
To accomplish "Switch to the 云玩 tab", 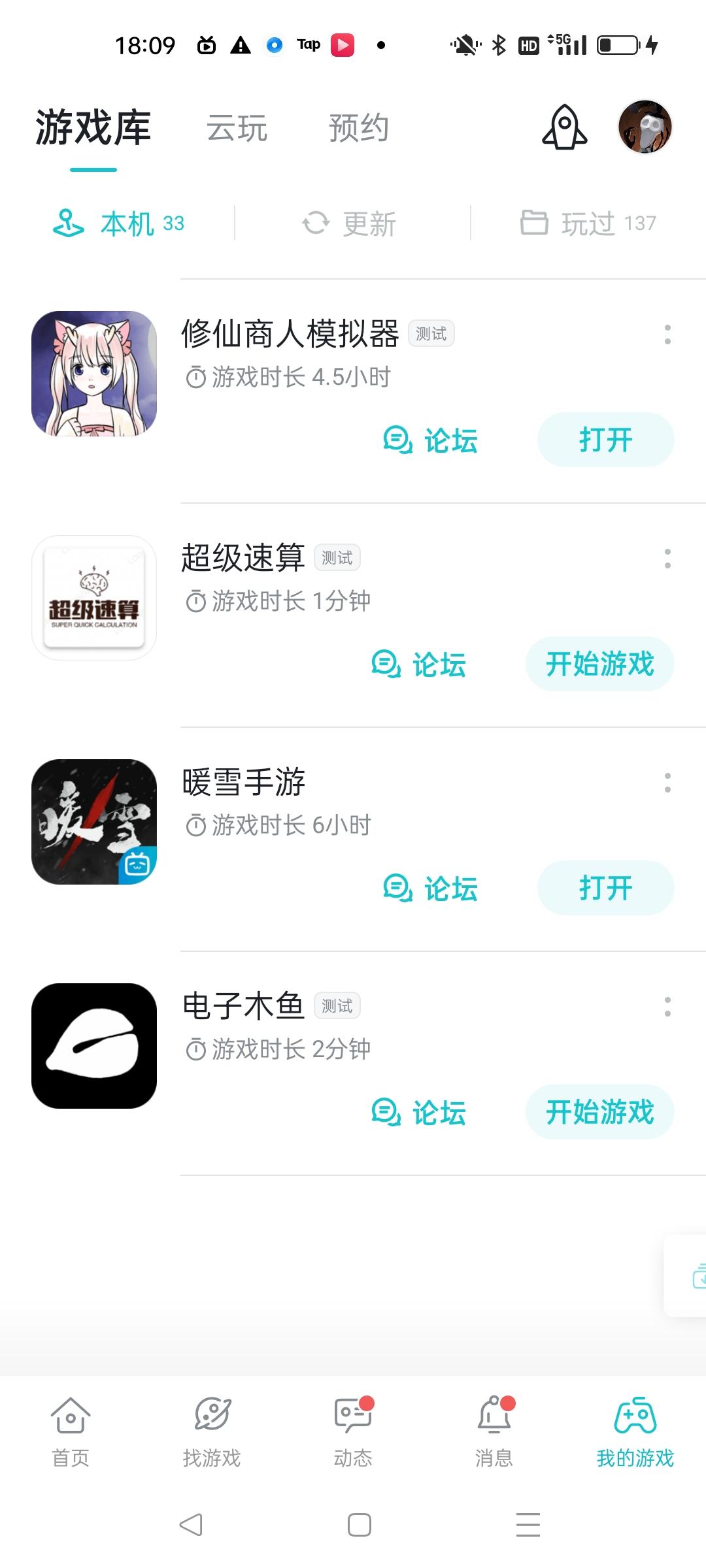I will 237,128.
